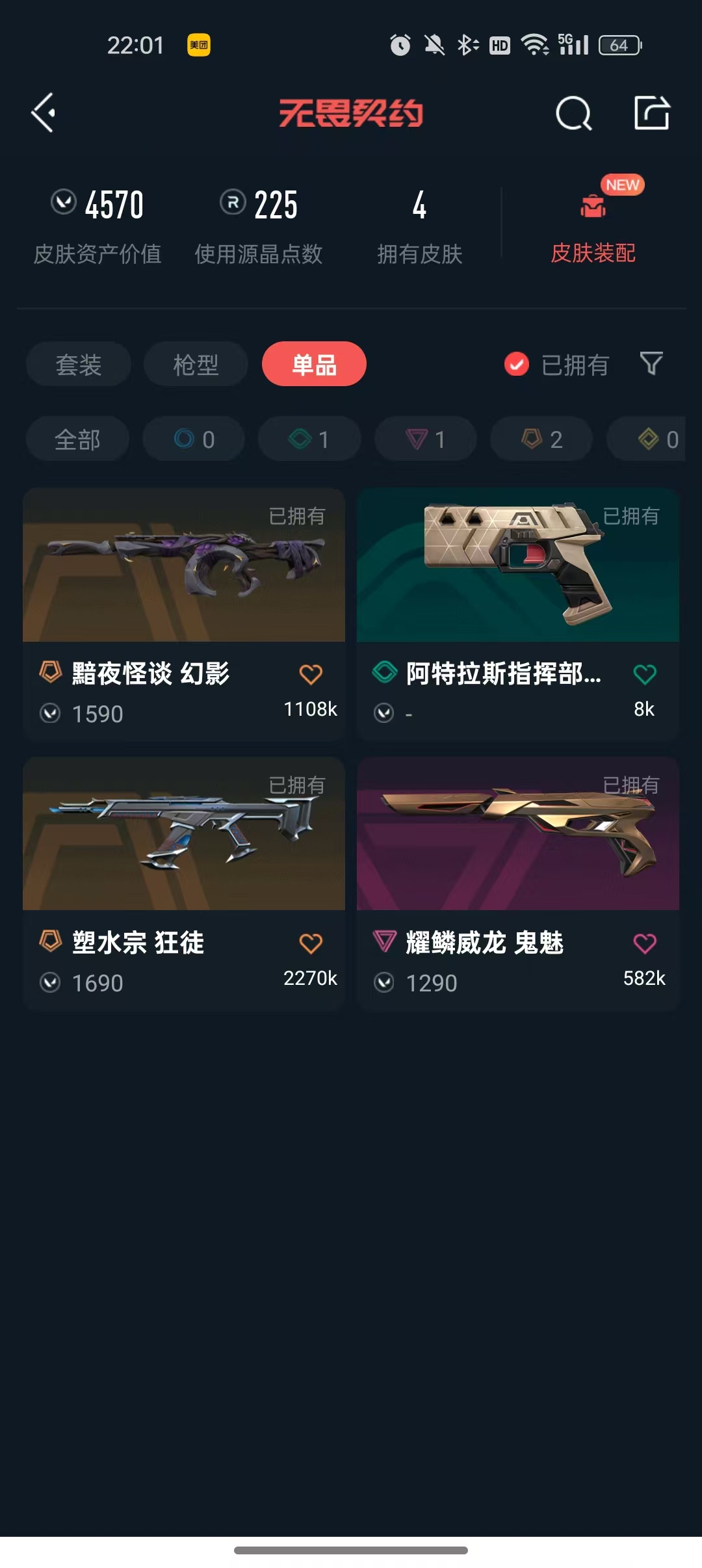Like the 耀鳞威龙 鬼魅 skin
Viewport: 702px width, 1568px height.
(644, 943)
